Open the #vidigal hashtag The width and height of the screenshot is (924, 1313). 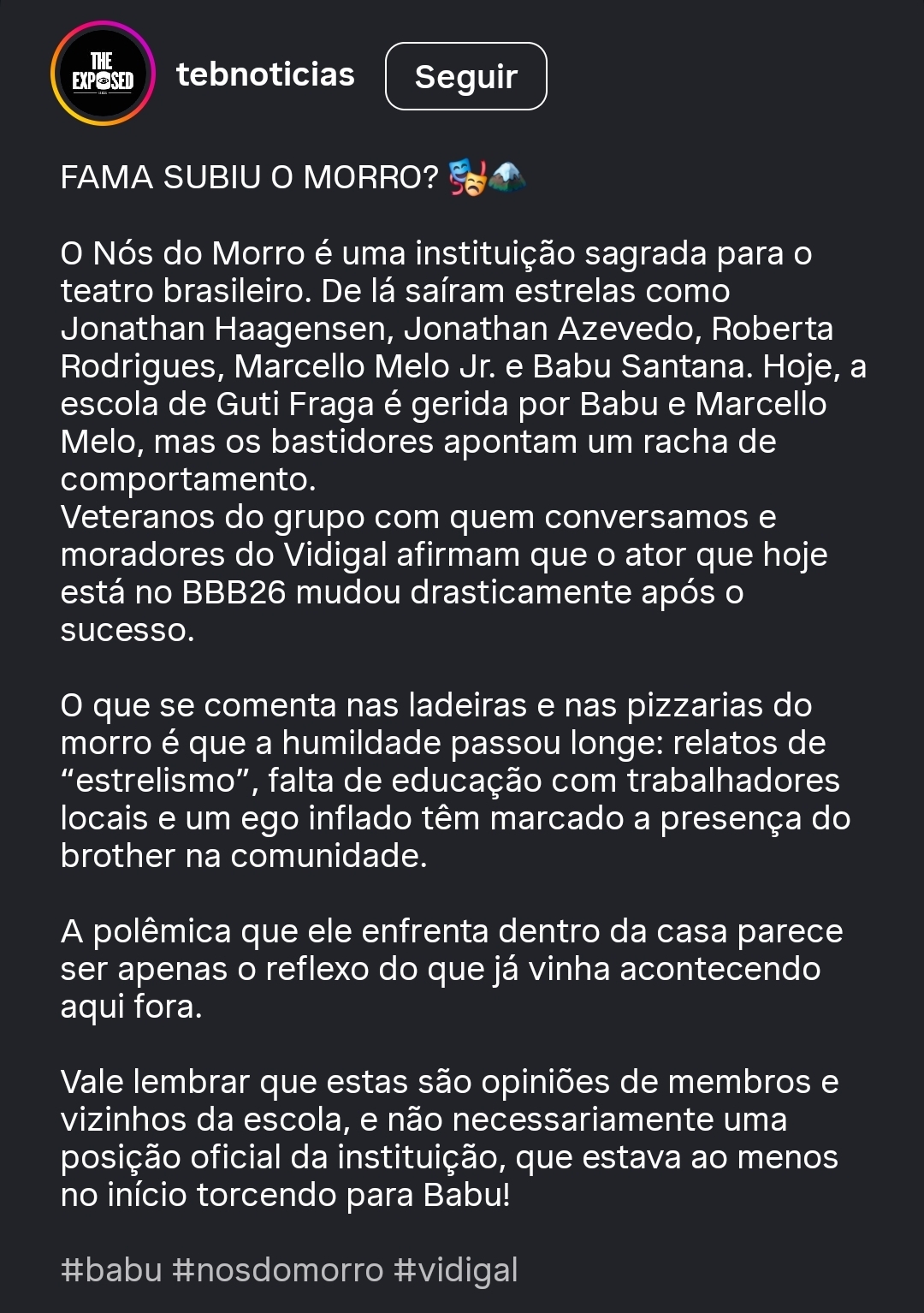[x=455, y=1269]
